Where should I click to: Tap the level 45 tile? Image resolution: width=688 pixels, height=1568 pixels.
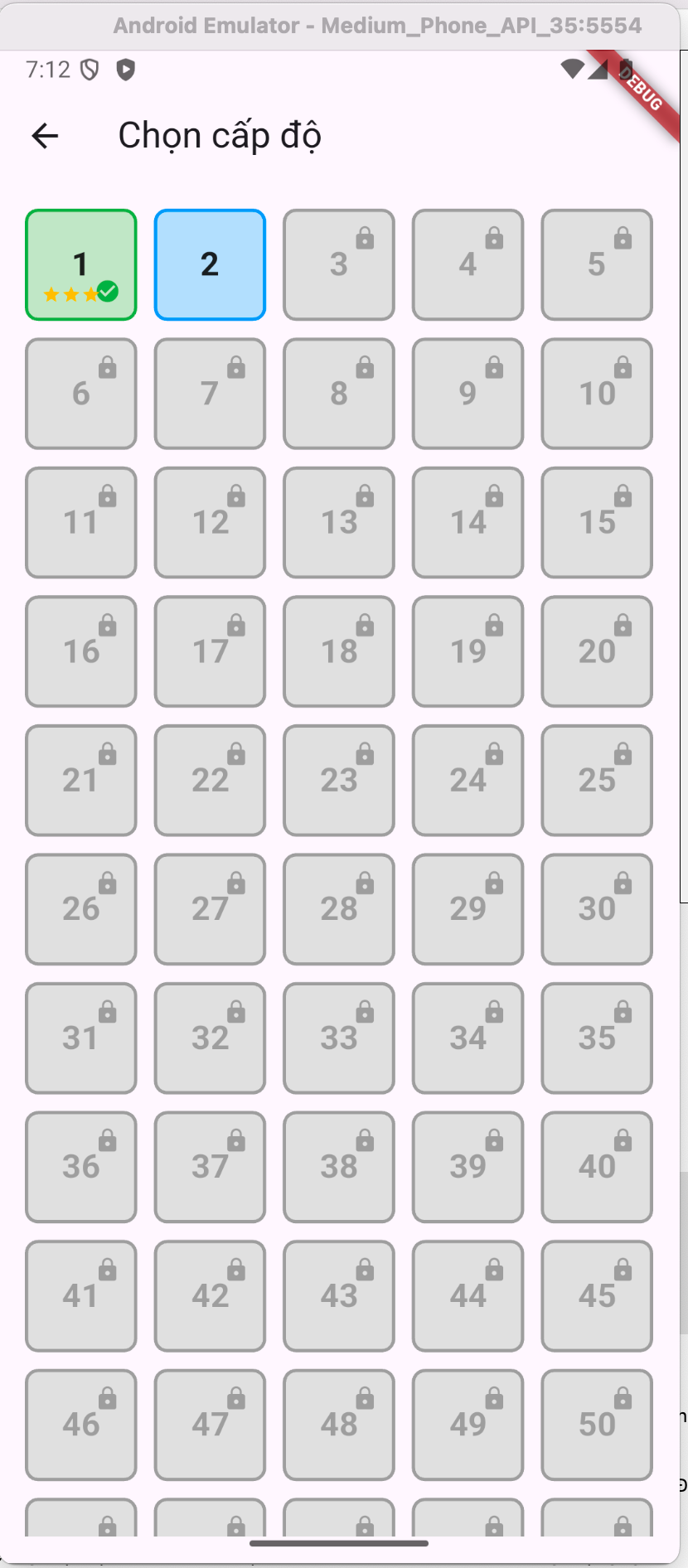pos(597,1296)
